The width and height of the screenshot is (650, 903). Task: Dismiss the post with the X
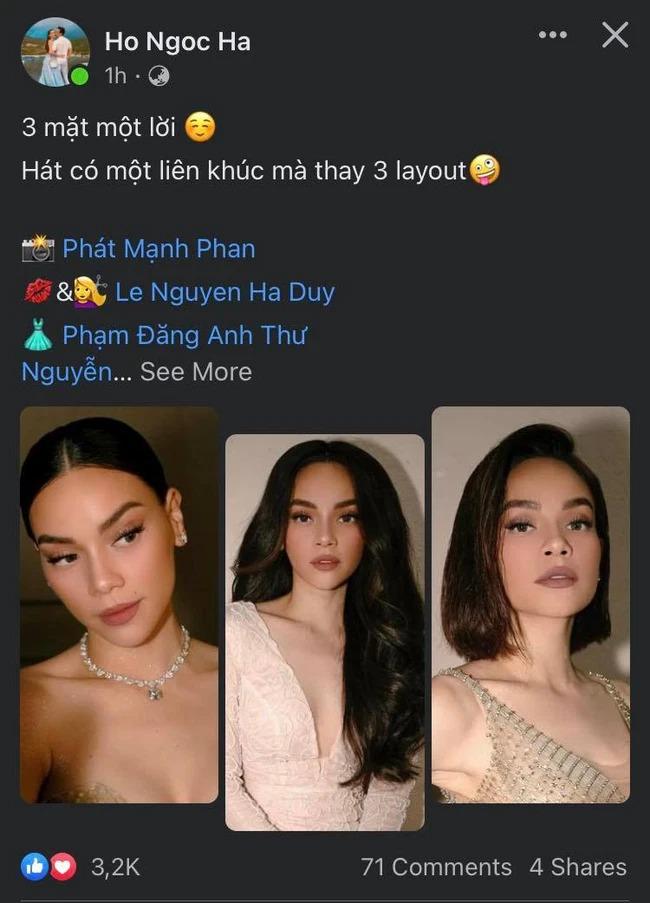click(x=614, y=36)
